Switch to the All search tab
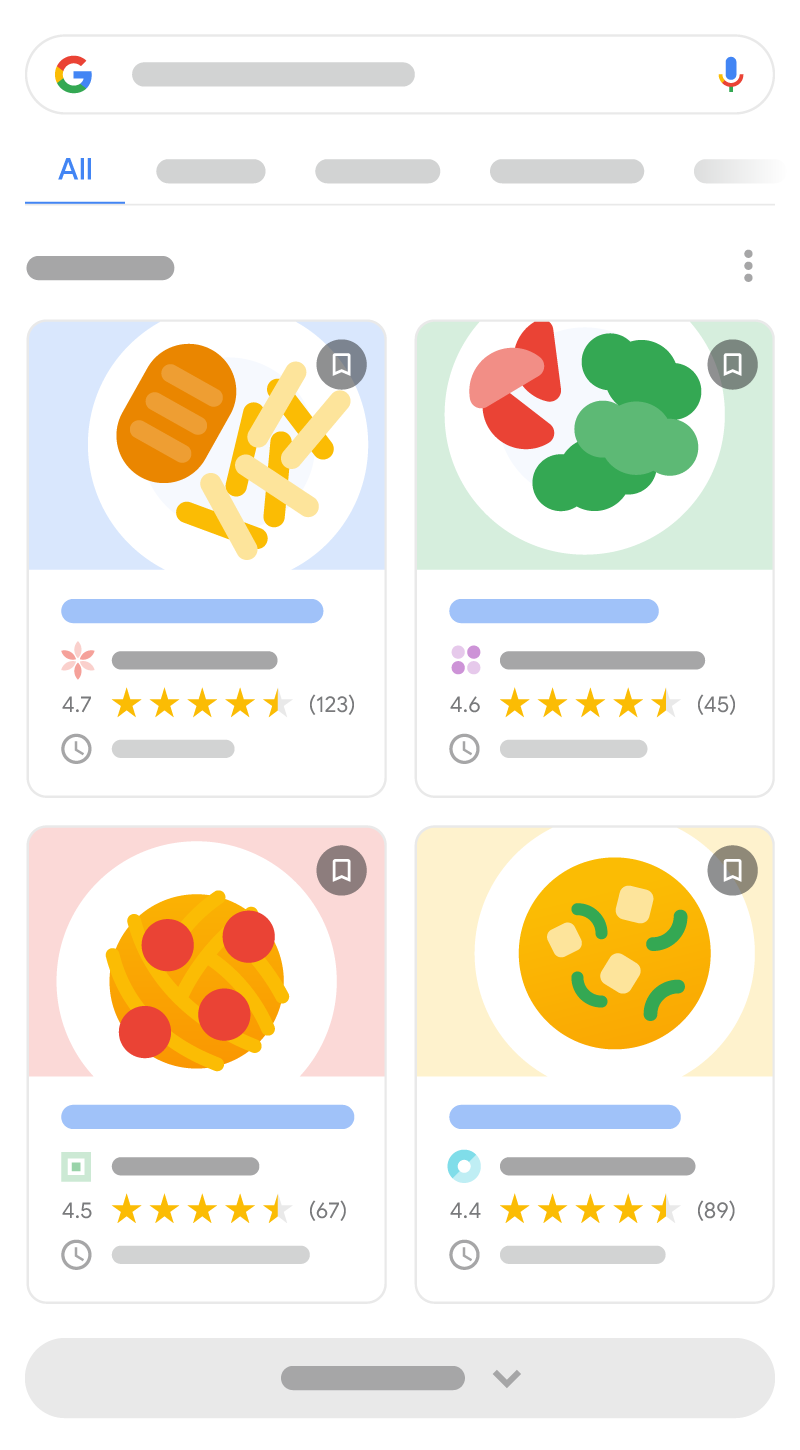The height and width of the screenshot is (1450, 800). click(74, 170)
